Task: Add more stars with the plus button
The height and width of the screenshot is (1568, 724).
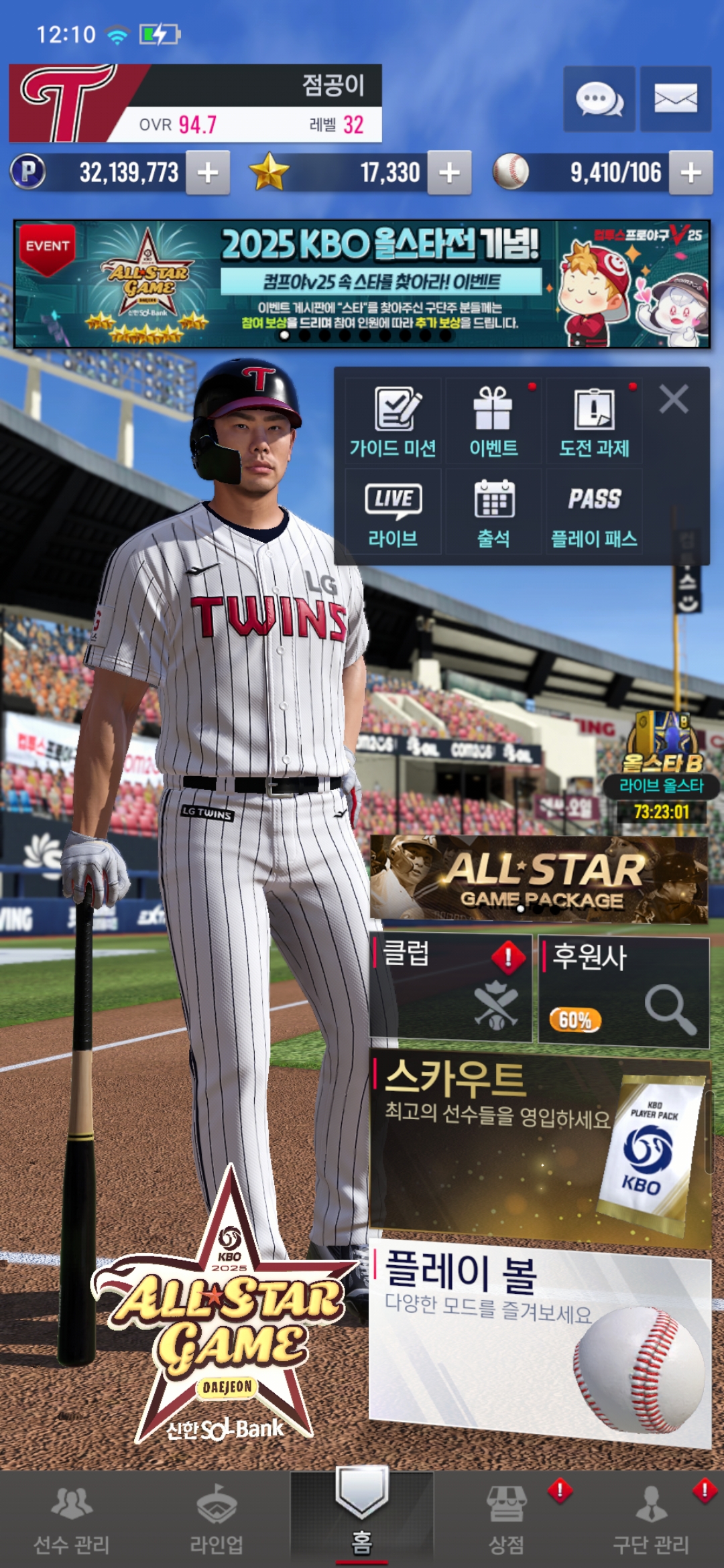Action: pos(449,173)
